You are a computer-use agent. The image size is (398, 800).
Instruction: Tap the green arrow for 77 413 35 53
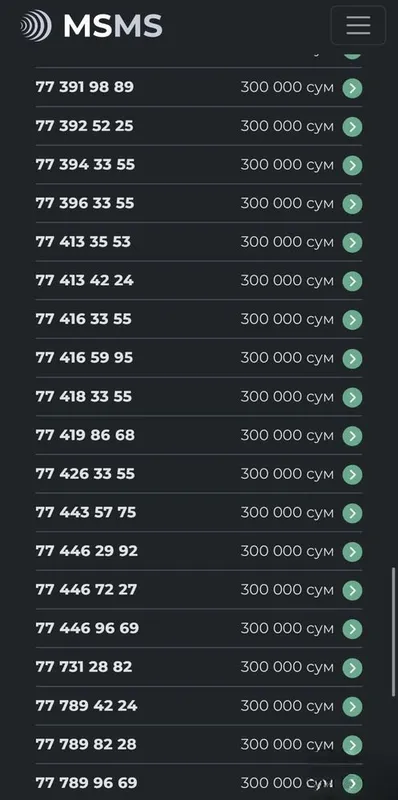pyautogui.click(x=352, y=243)
